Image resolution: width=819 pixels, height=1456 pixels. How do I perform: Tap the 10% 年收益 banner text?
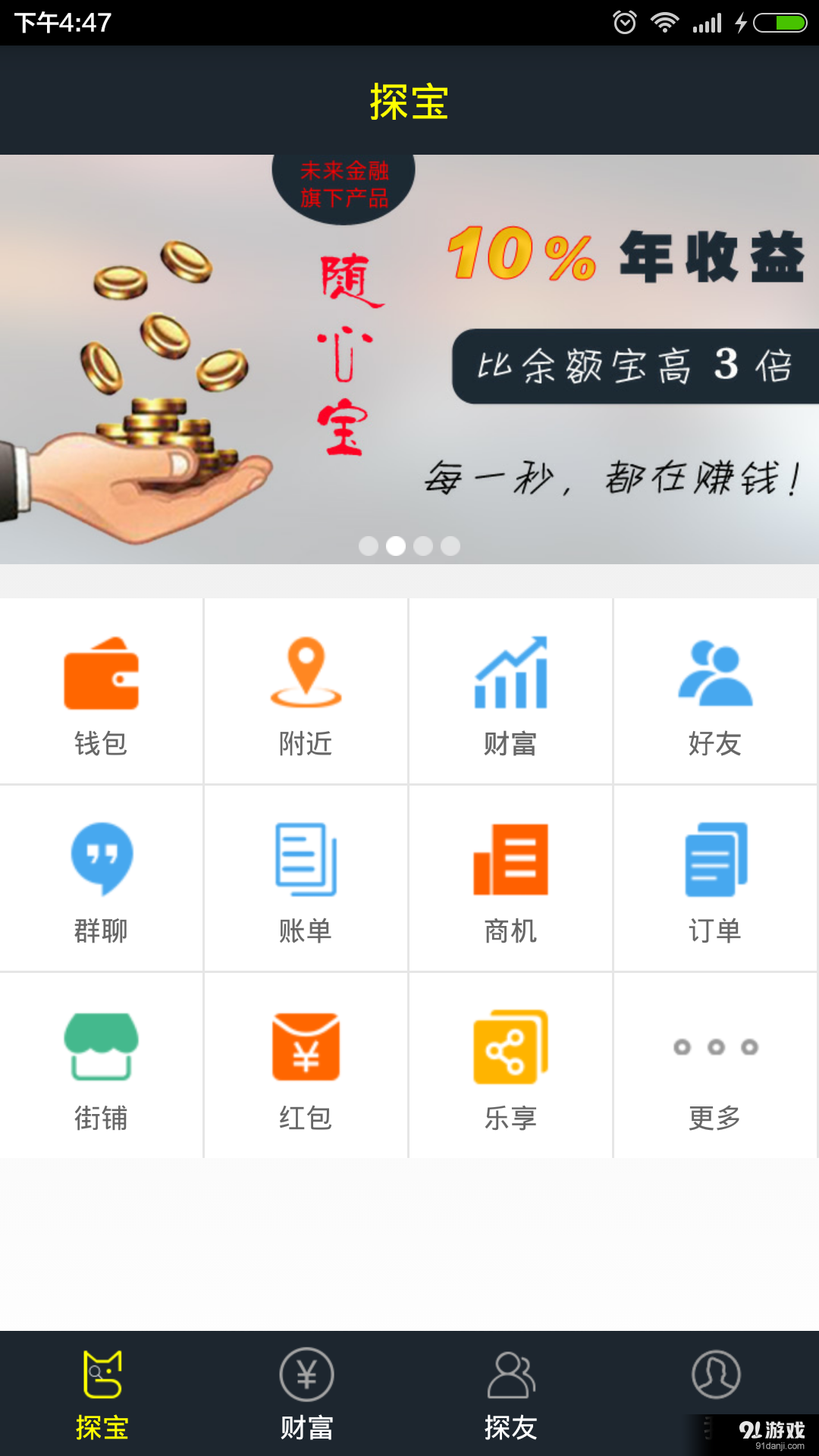click(629, 258)
